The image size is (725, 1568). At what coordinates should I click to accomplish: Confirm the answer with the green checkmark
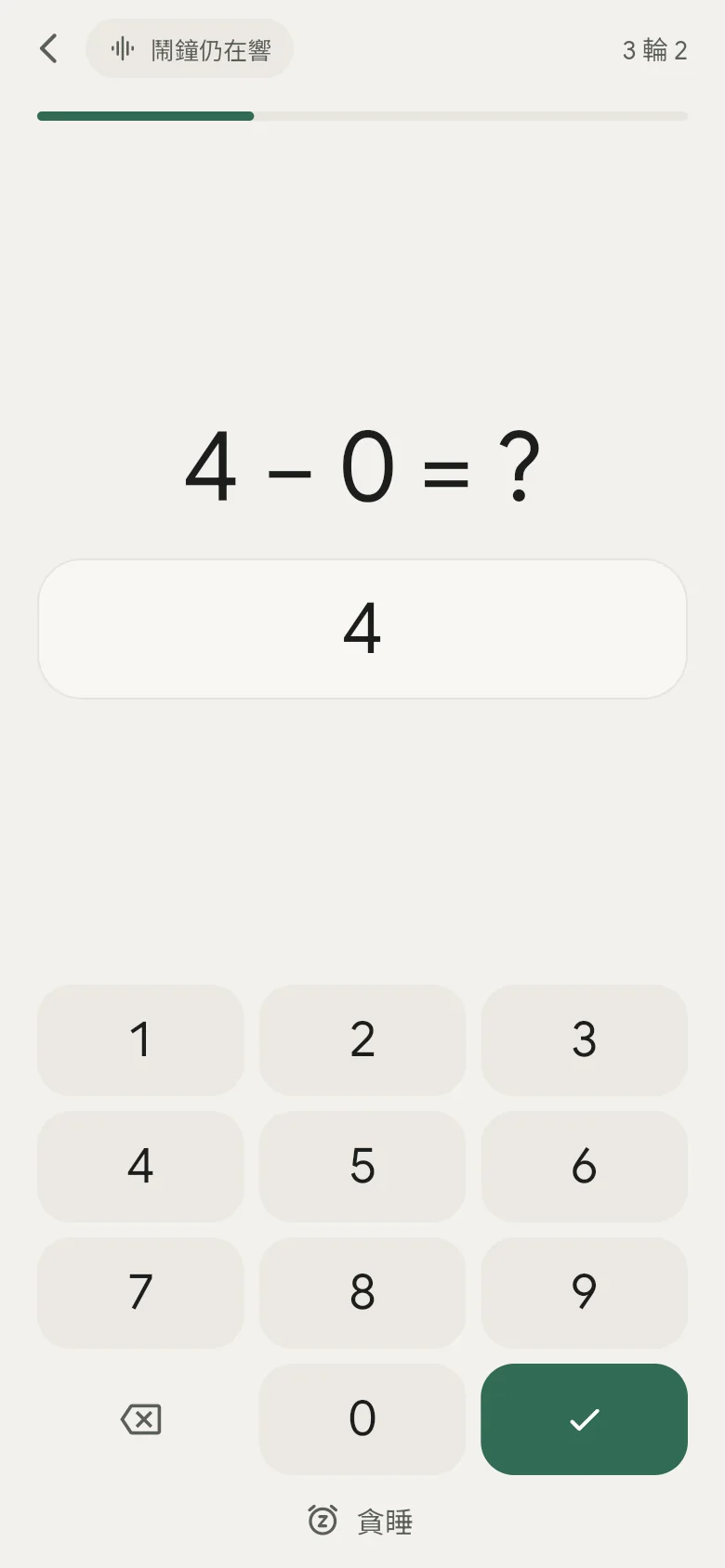coord(584,1418)
